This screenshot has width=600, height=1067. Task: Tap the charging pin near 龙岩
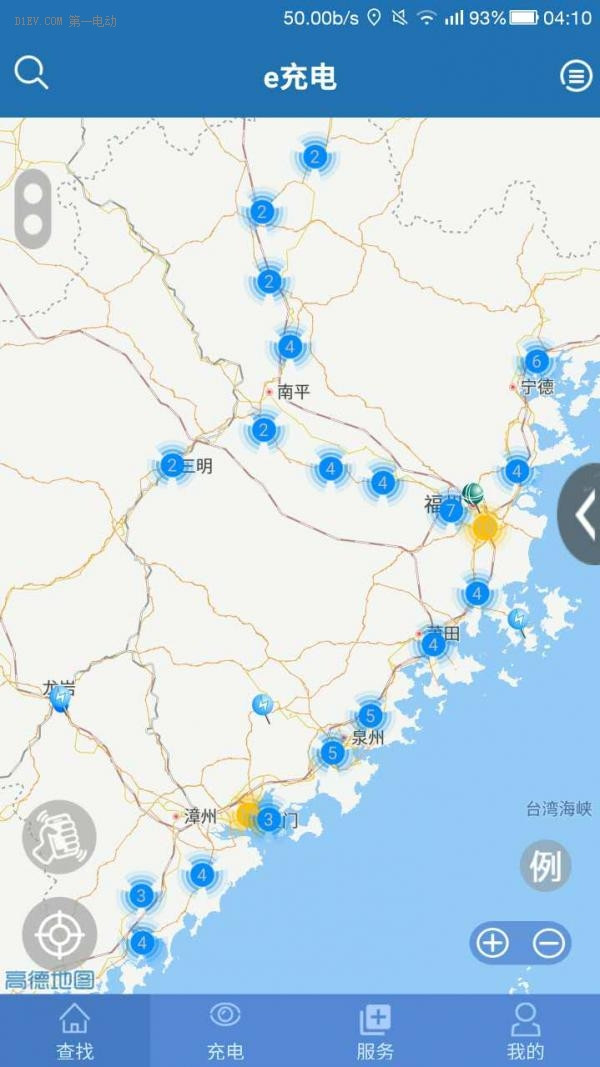click(61, 696)
